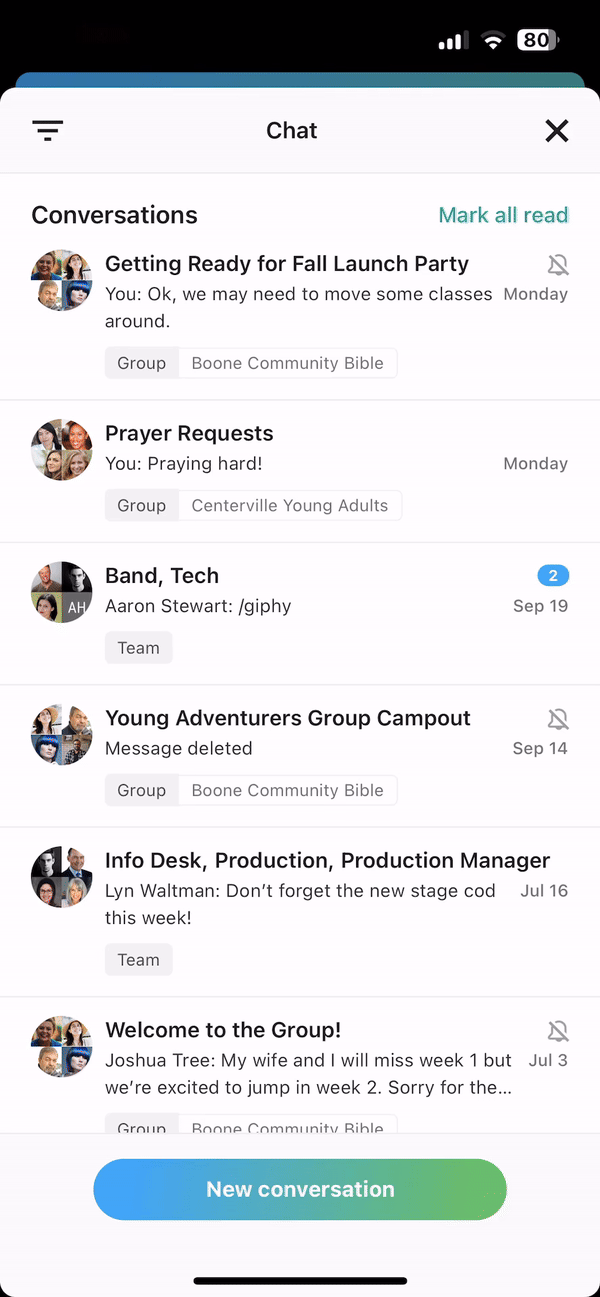This screenshot has height=1297, width=600.
Task: Open the Welcome to the Group! conversation
Action: click(223, 1030)
